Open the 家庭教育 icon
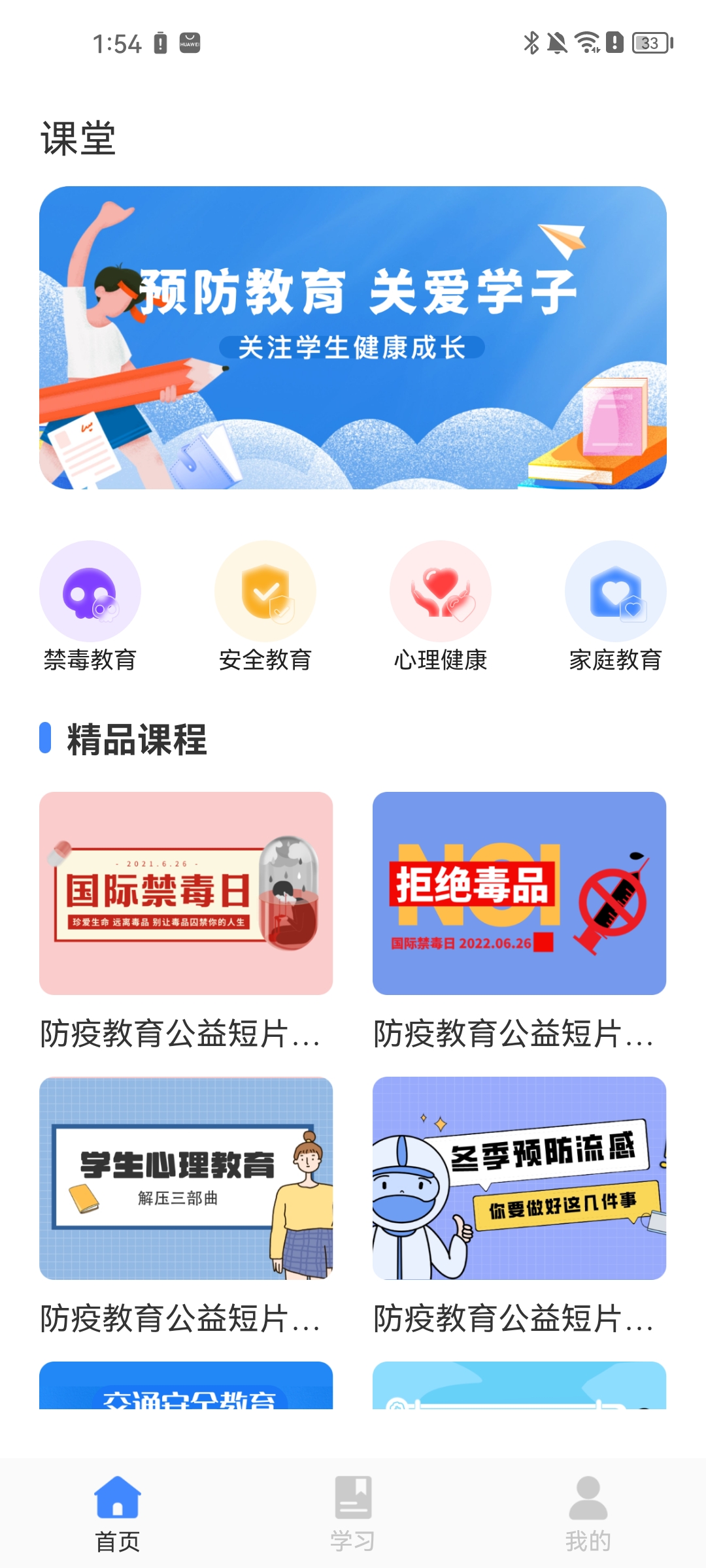706x1568 pixels. point(614,590)
